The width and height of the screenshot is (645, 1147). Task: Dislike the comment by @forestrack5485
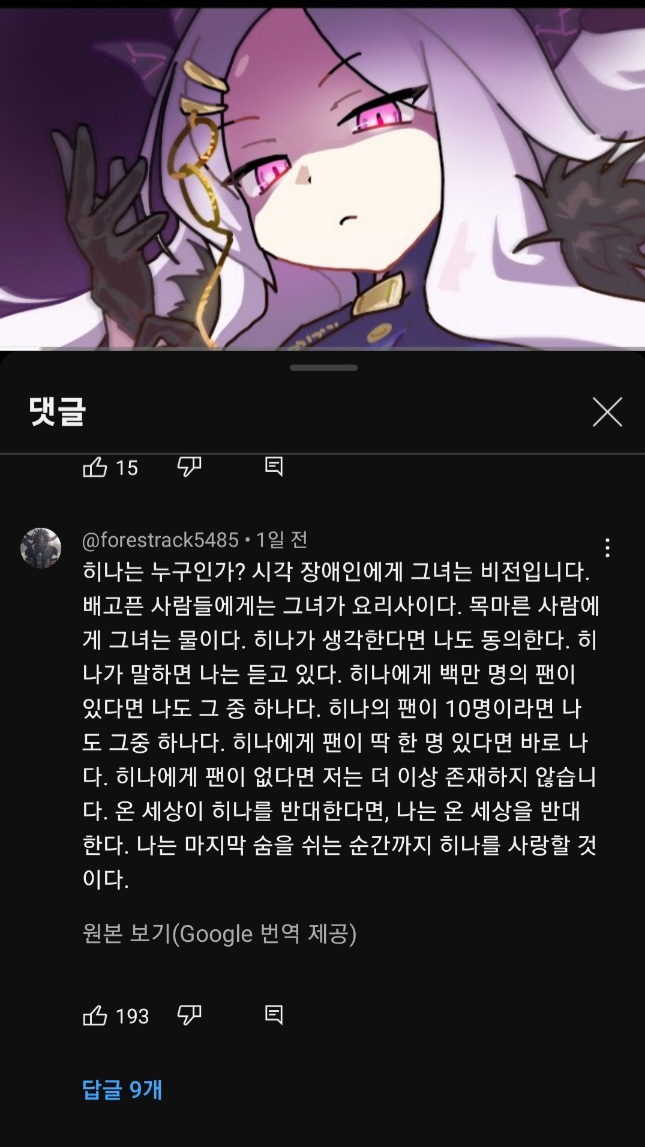tap(189, 1015)
